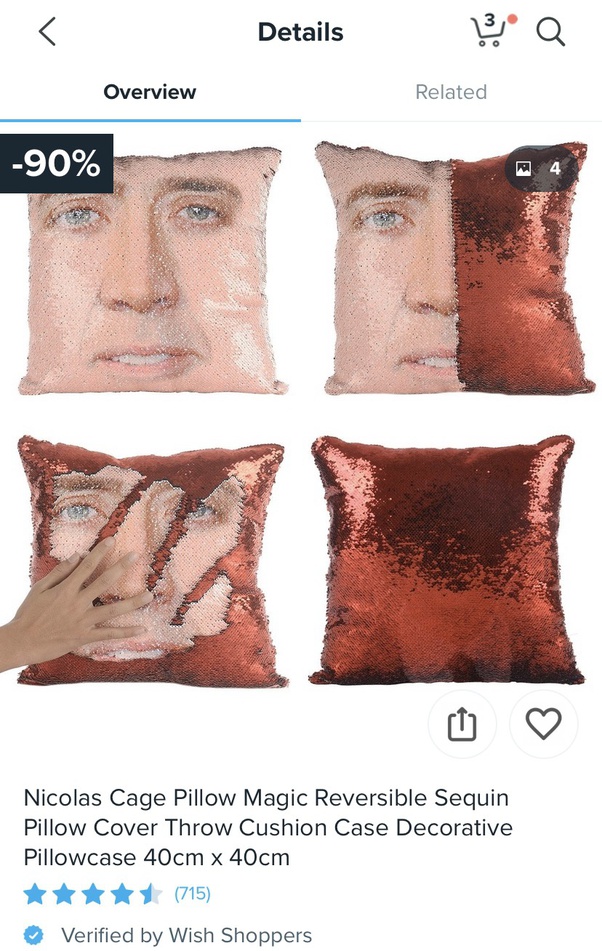Switch to the Related tab
The height and width of the screenshot is (951, 602).
click(x=450, y=92)
